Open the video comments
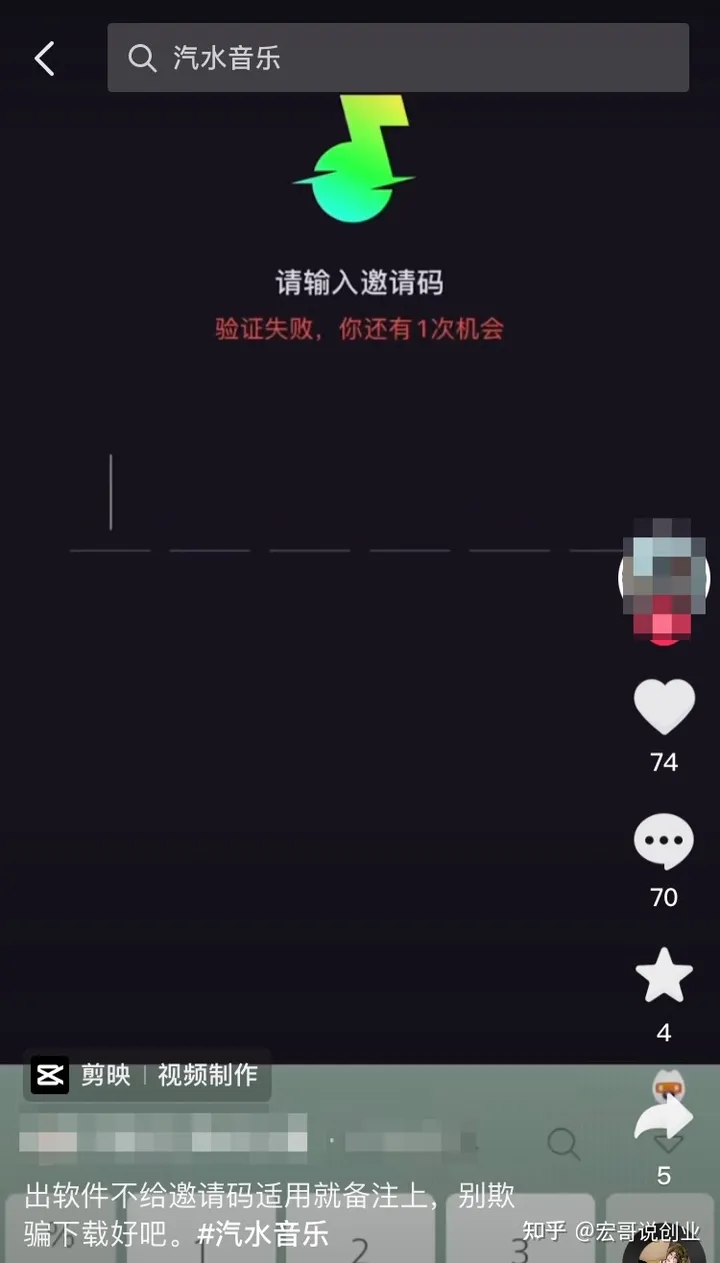 click(664, 841)
